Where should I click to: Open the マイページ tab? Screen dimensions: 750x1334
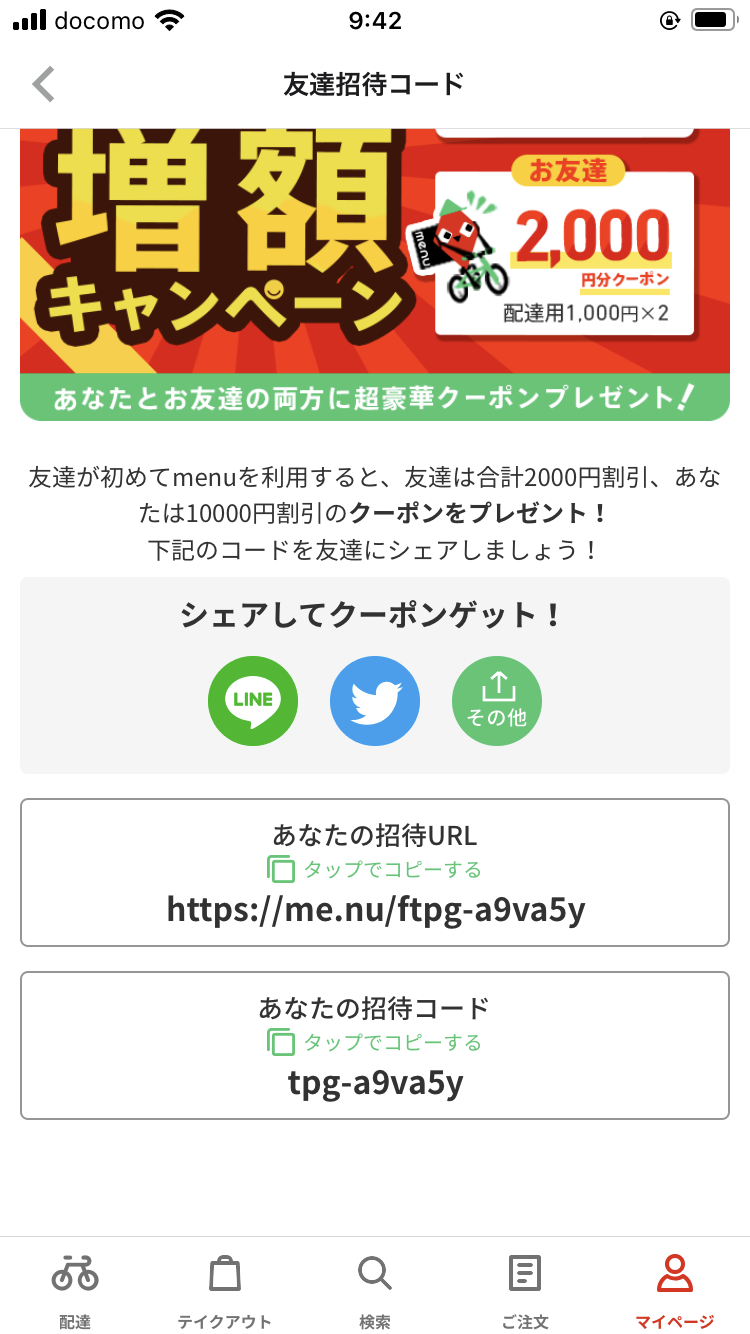(x=675, y=1290)
